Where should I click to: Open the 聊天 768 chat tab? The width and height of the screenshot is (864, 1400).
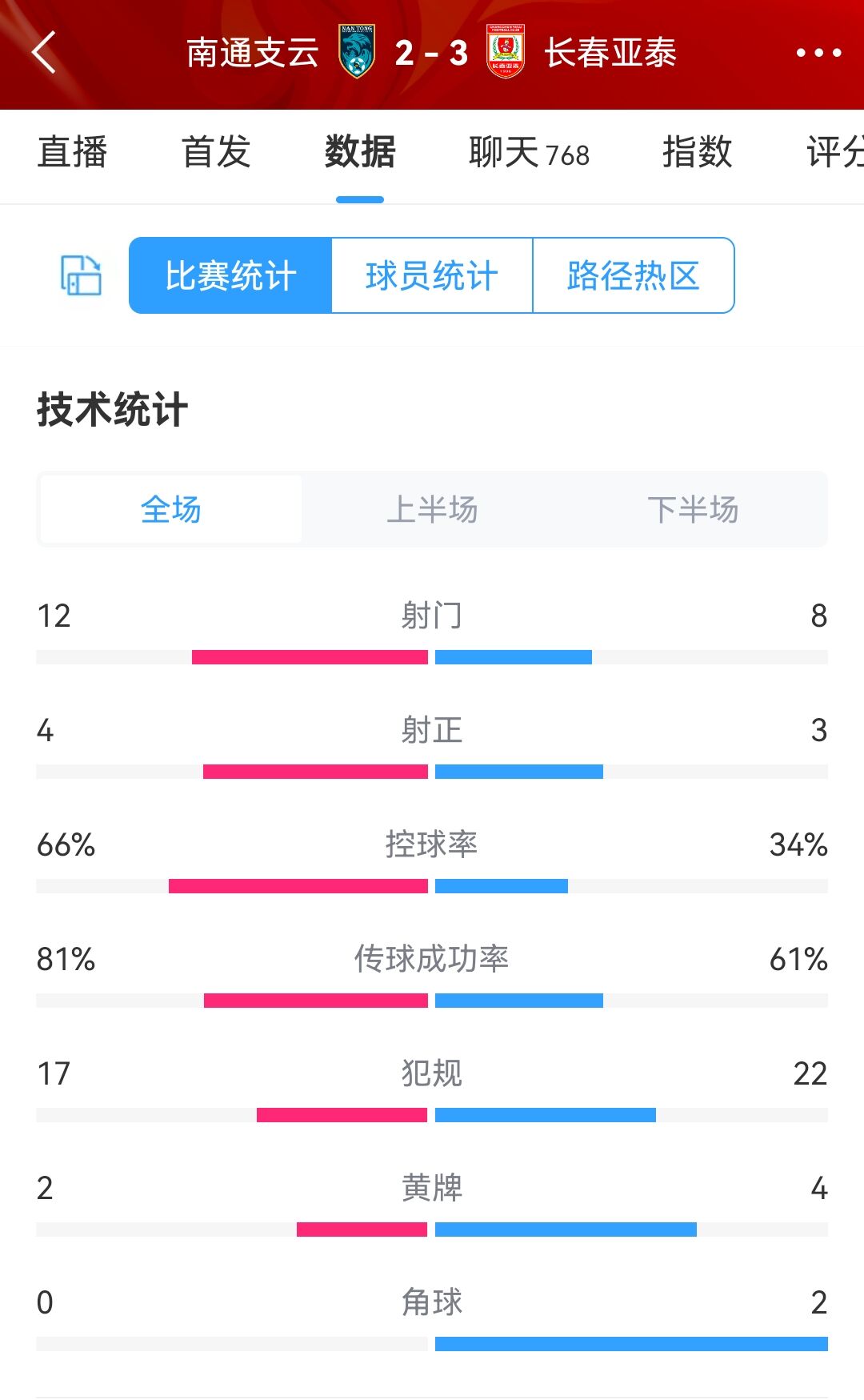pyautogui.click(x=529, y=152)
